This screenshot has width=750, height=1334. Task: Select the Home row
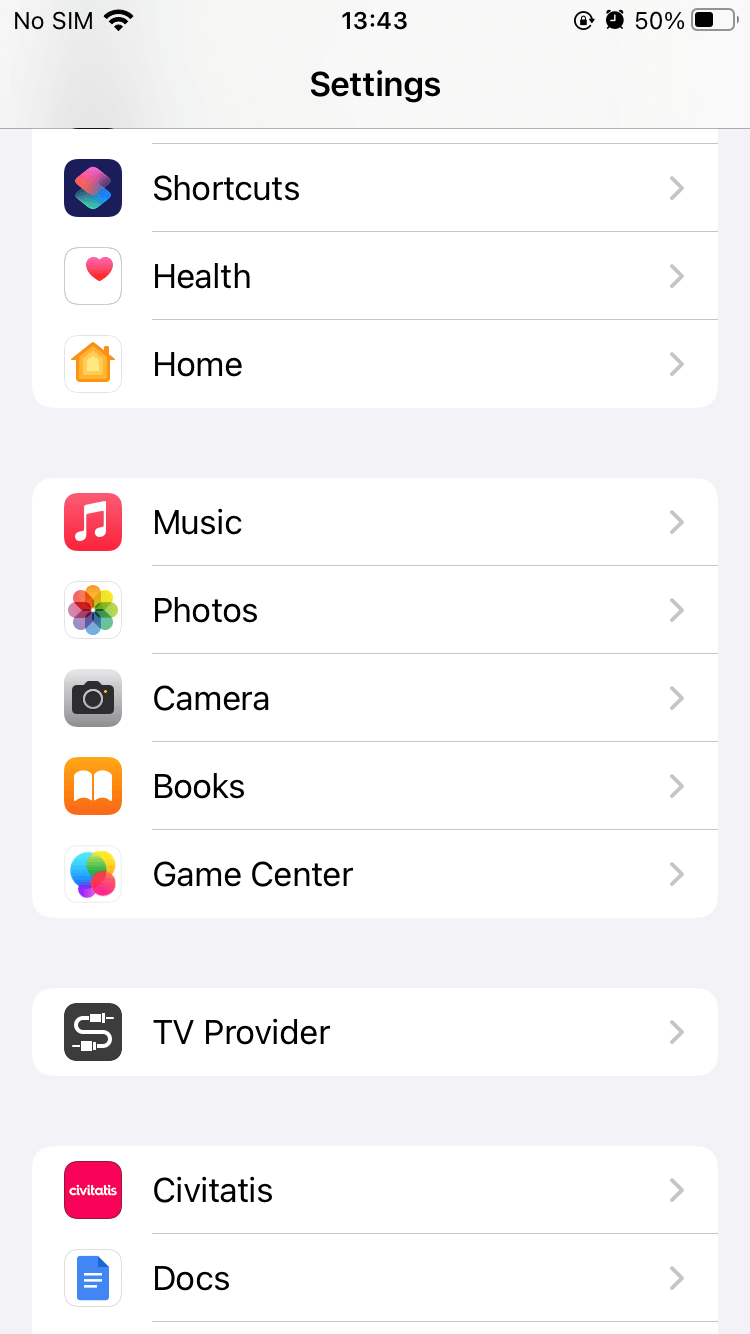point(375,364)
